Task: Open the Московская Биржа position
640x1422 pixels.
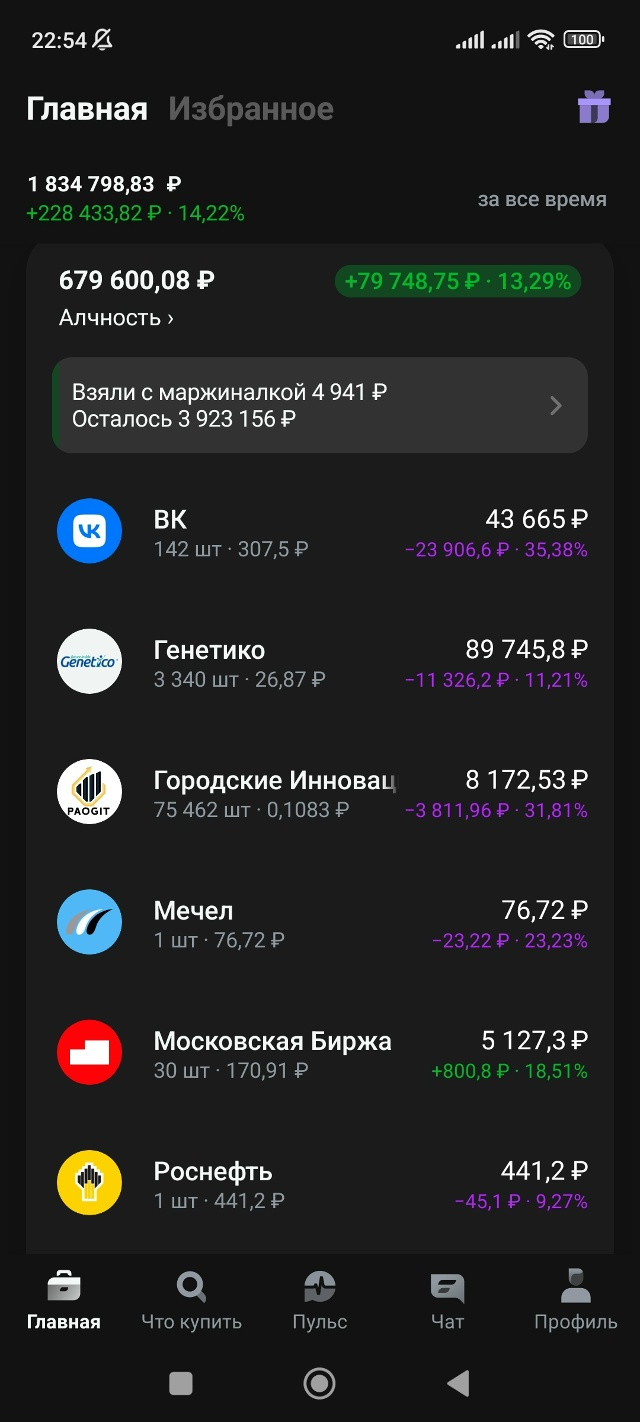Action: (320, 1053)
